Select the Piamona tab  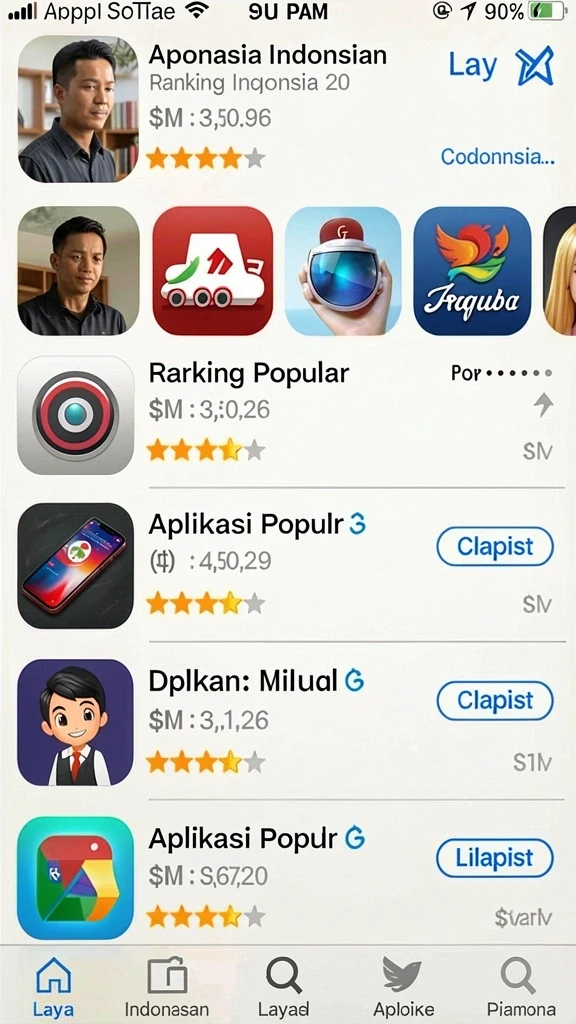(x=520, y=985)
